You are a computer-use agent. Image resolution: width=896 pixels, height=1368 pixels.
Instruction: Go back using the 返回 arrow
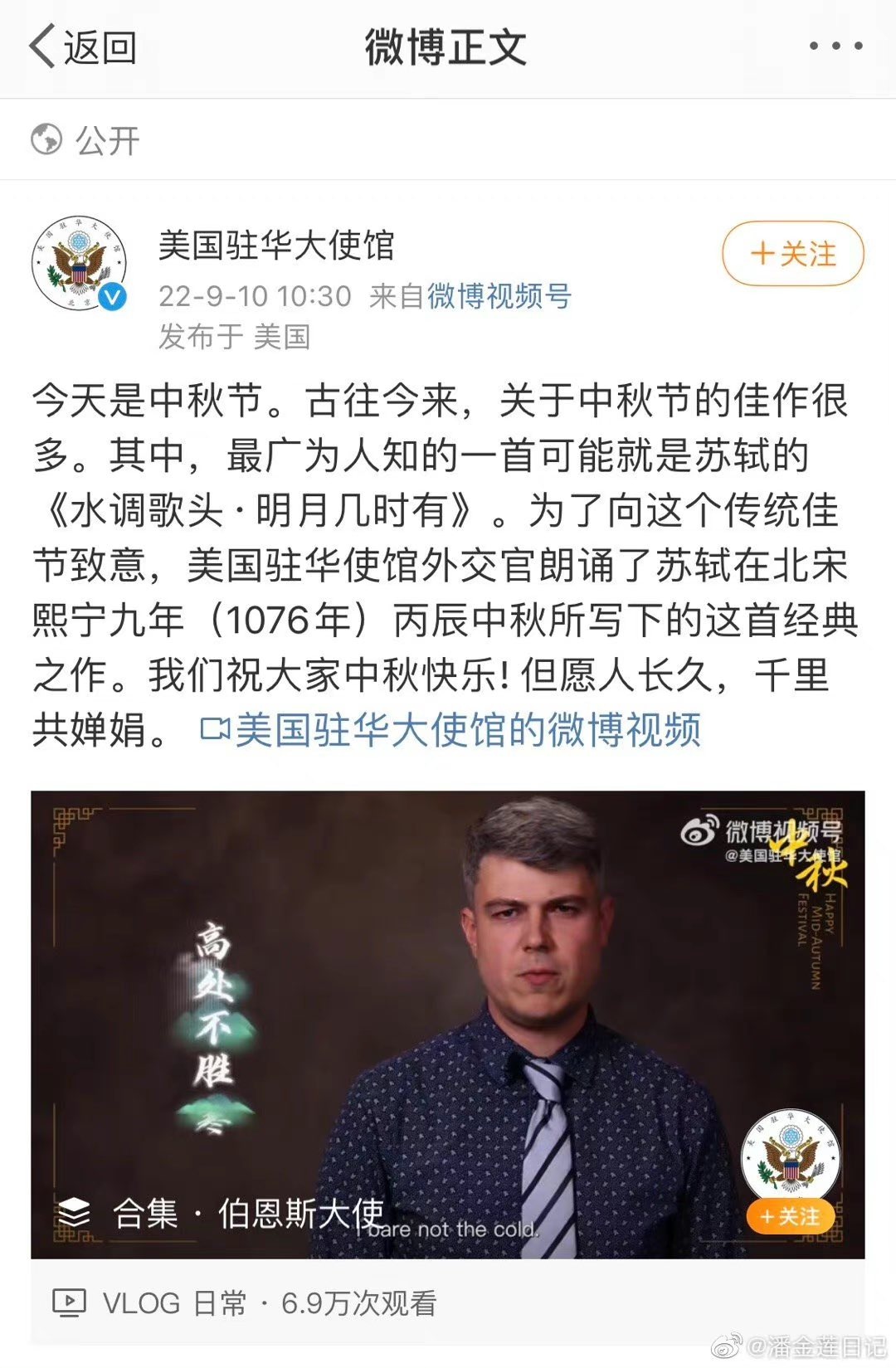pyautogui.click(x=81, y=47)
